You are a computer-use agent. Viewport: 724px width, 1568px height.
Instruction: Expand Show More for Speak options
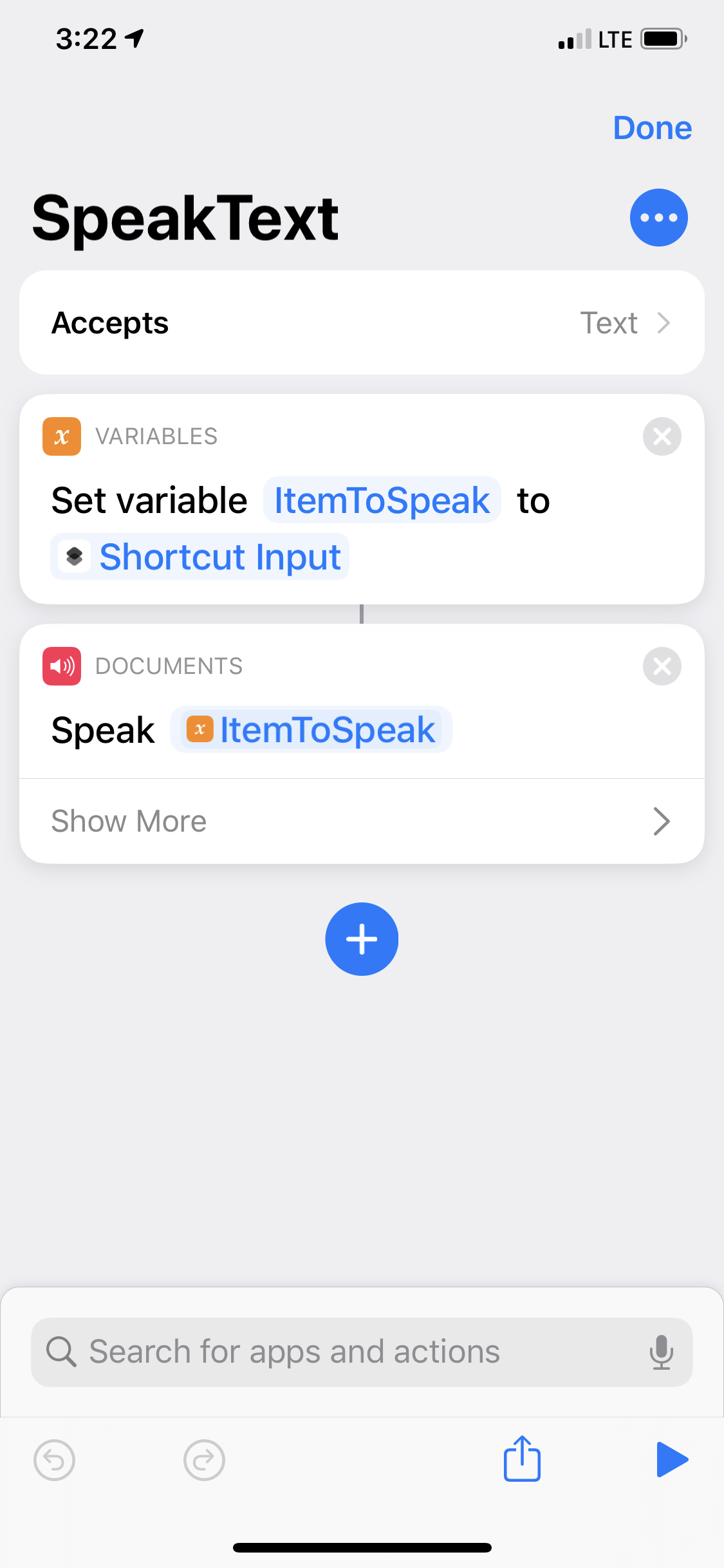pos(362,821)
